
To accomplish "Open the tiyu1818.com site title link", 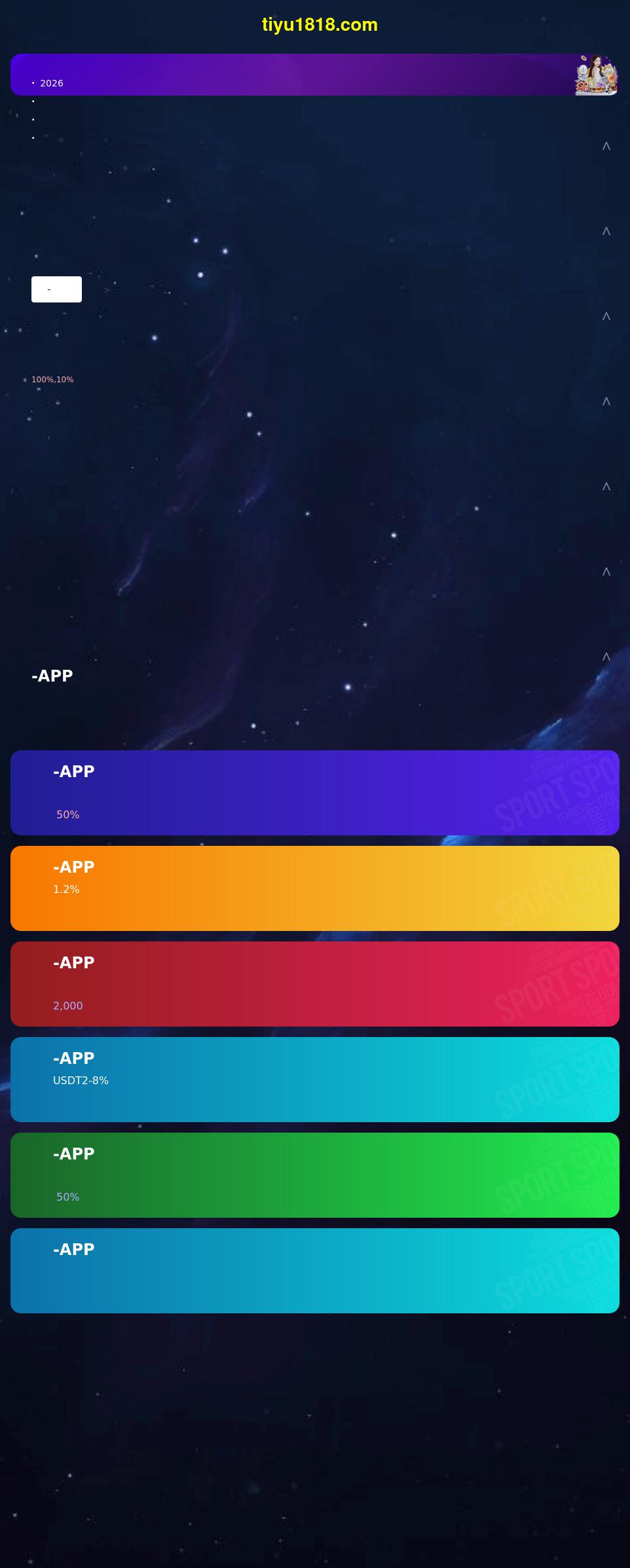I will 320,25.
